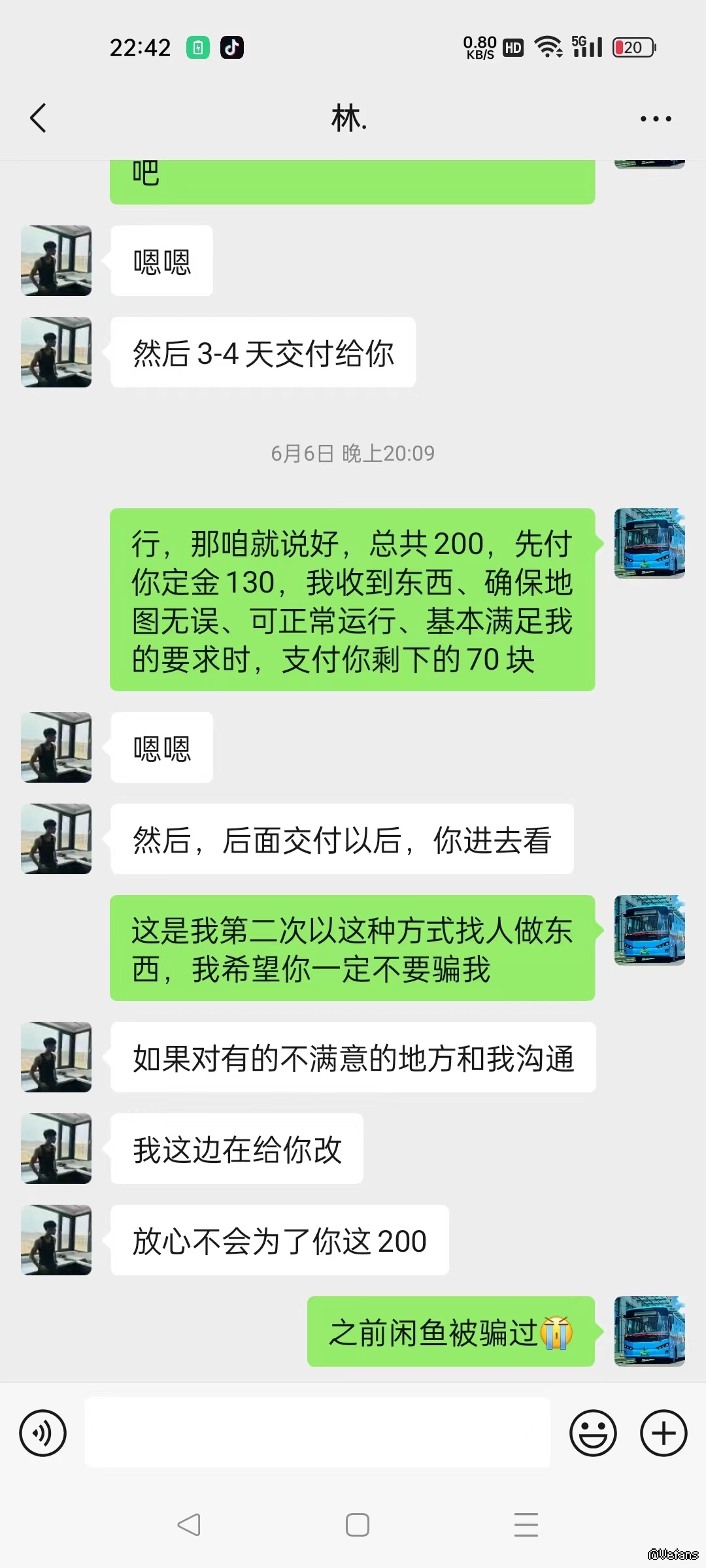This screenshot has width=706, height=1568.
Task: Open the chat info overflow menu
Action: (656, 119)
